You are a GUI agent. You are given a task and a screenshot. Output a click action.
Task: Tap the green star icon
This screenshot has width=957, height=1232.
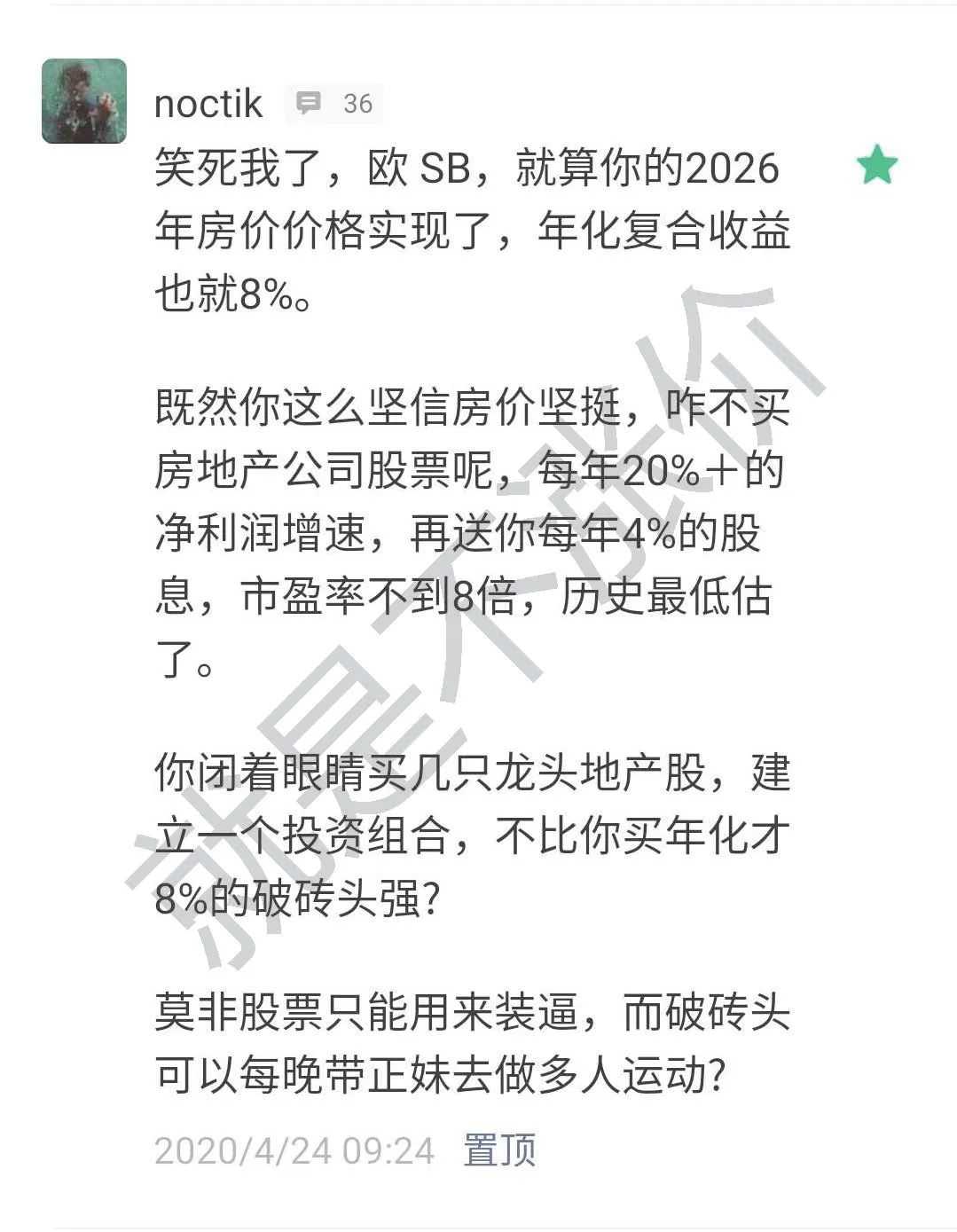[x=877, y=166]
